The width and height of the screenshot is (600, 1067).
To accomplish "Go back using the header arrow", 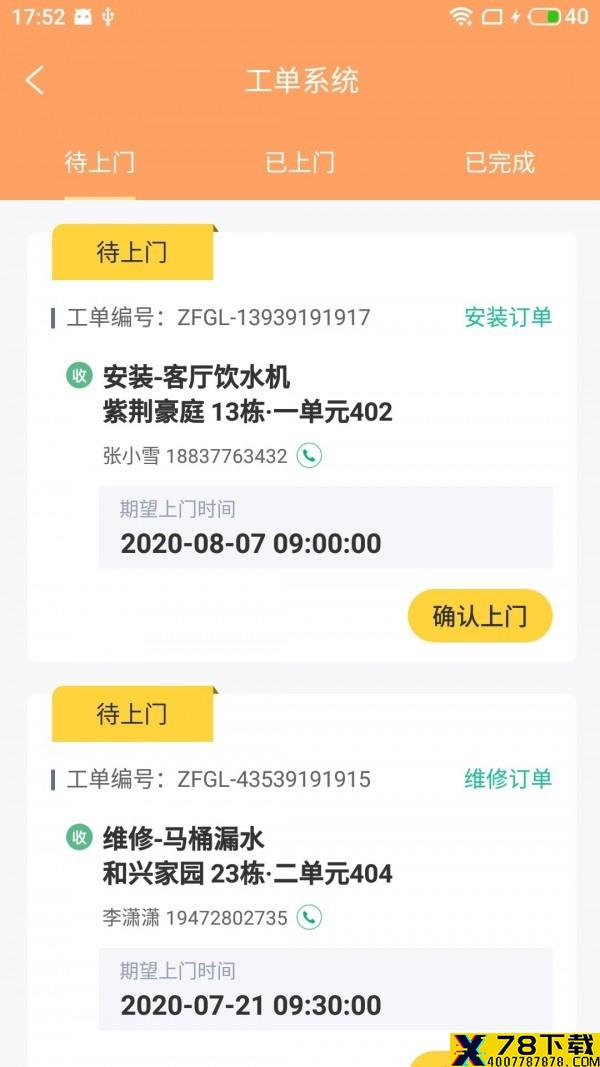I will [x=35, y=81].
